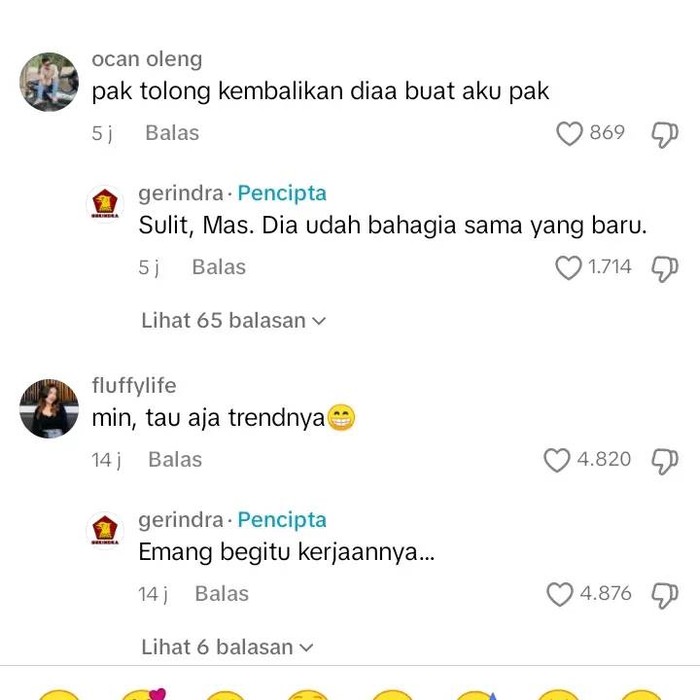Open fluffylife's username

134,386
